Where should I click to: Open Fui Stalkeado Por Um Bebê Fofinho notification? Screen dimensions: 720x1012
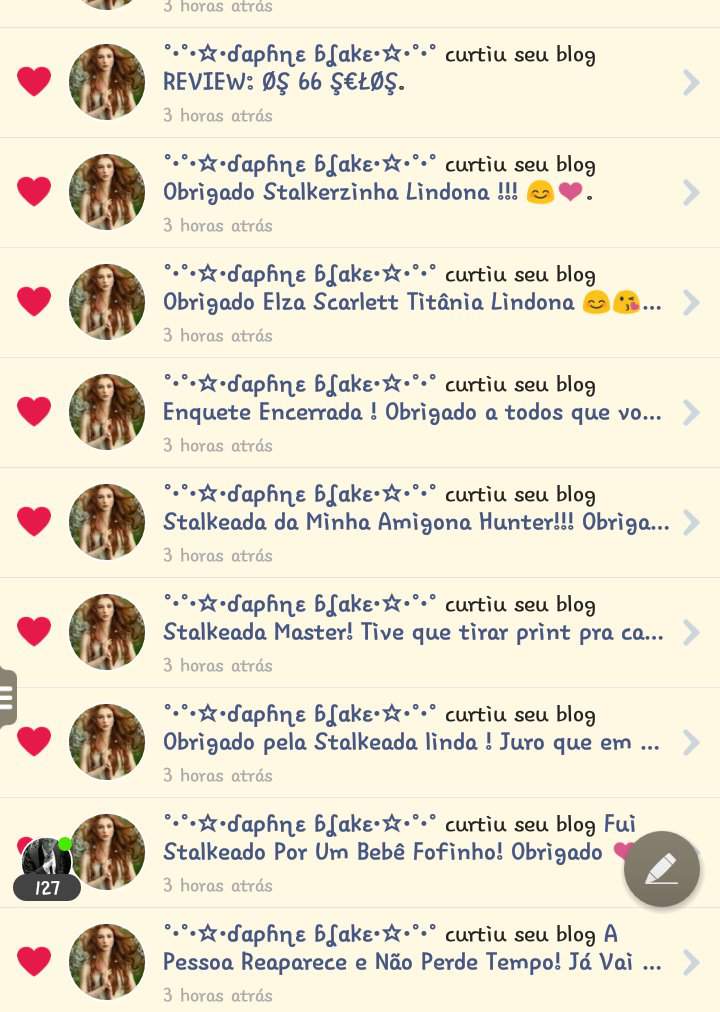[x=380, y=853]
